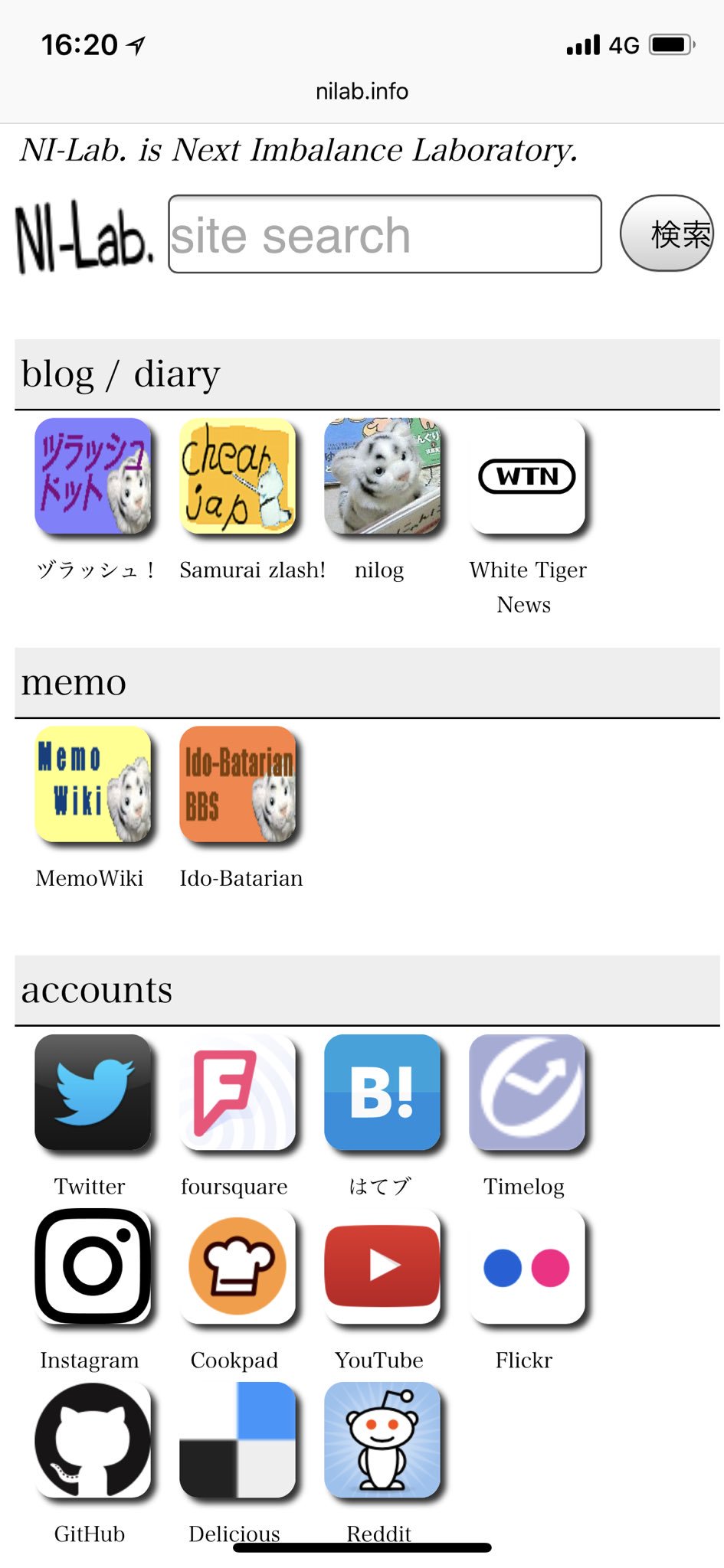Open White Tiger News
The image size is (724, 1568).
click(x=527, y=476)
